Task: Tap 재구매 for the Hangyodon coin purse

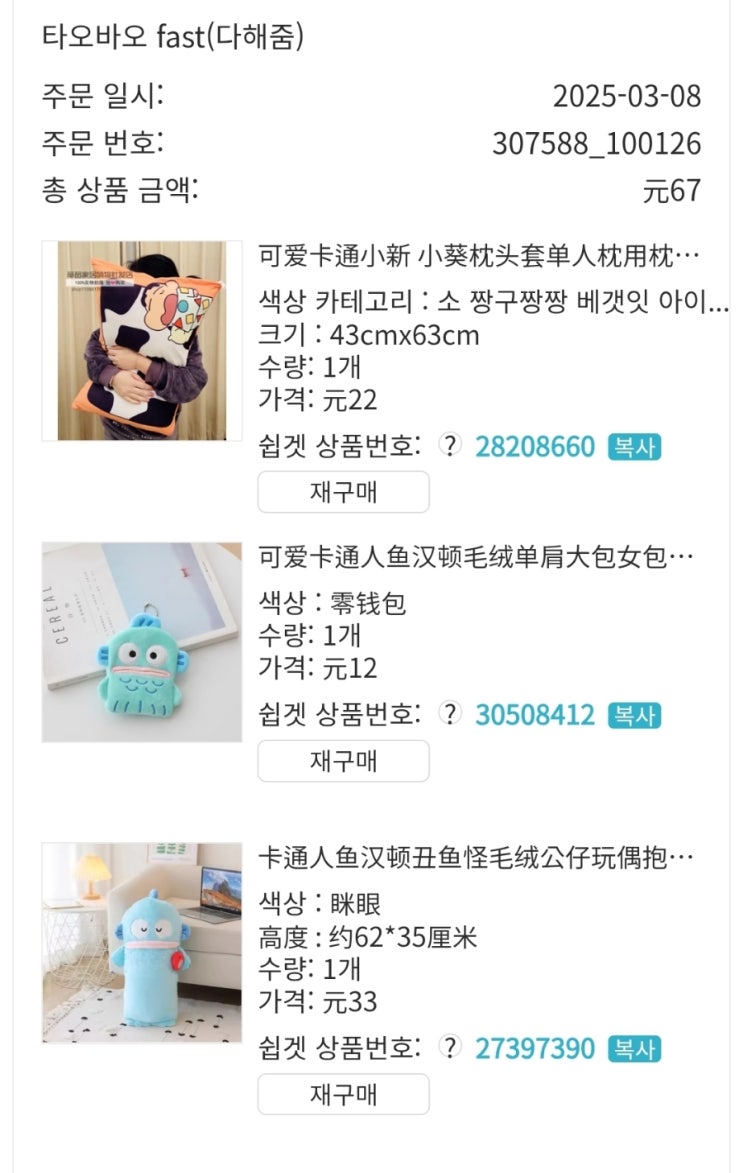Action: (x=343, y=761)
